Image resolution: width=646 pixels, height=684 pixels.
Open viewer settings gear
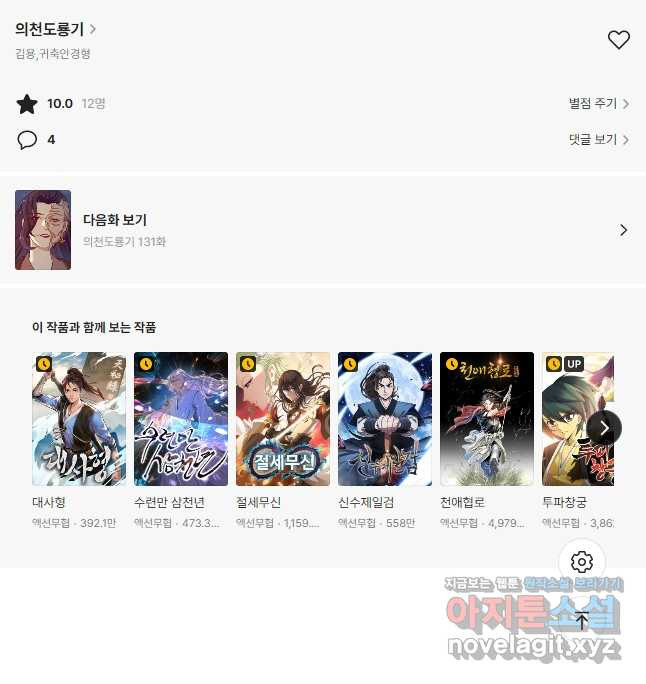pos(582,562)
